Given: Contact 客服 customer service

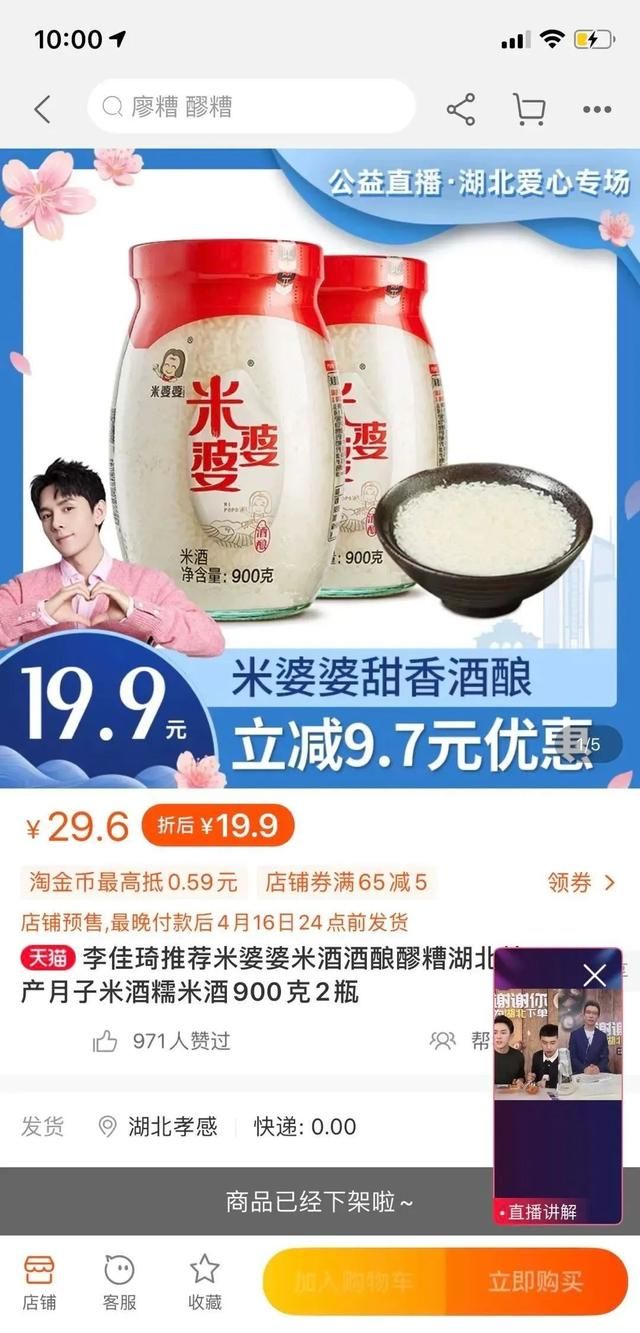Looking at the screenshot, I should tap(119, 1283).
